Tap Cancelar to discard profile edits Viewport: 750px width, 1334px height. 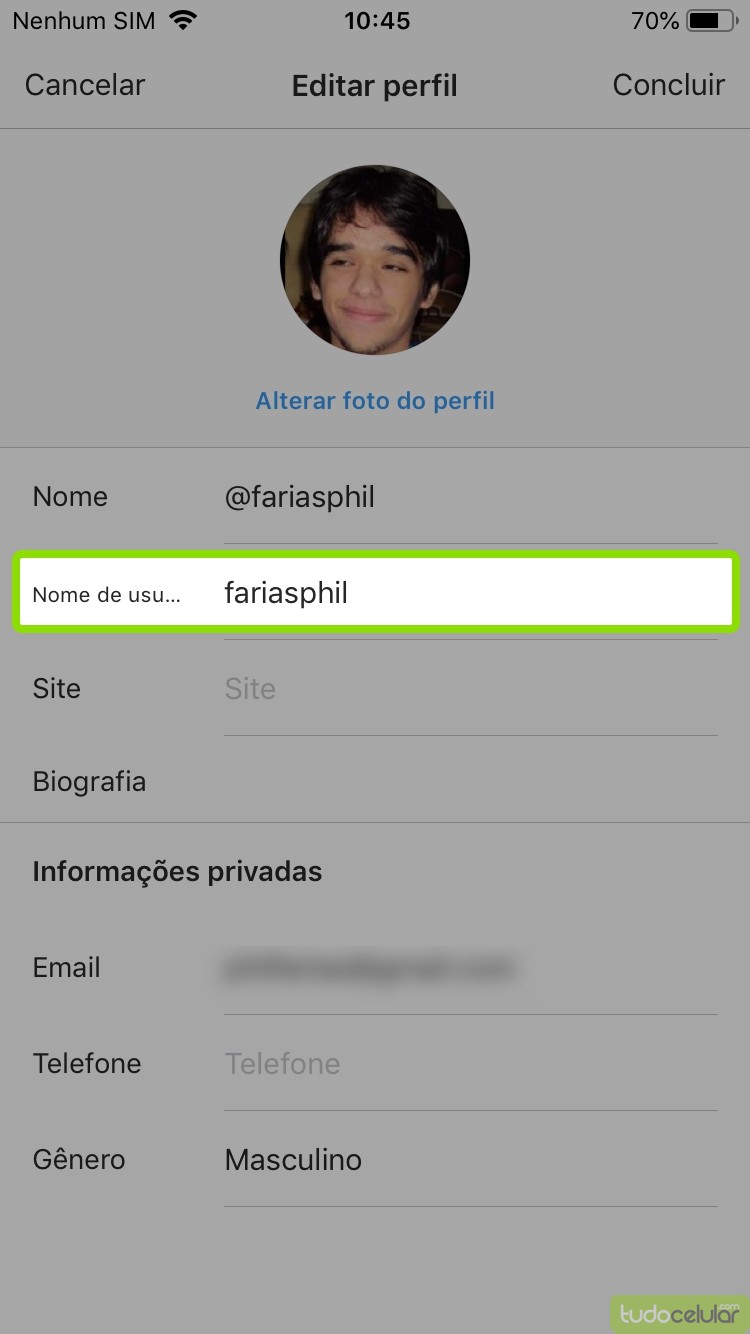(85, 86)
